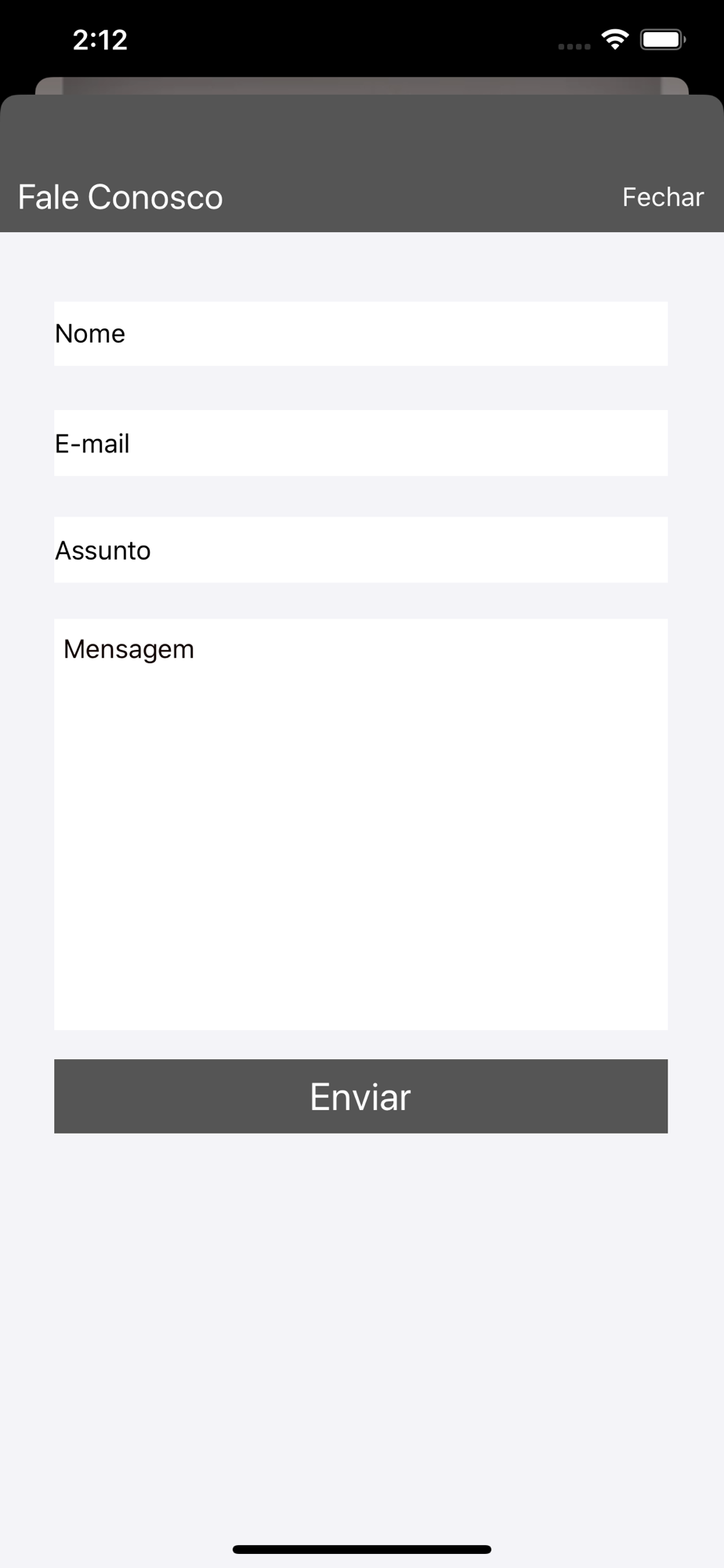Submit the form with Enviar
Viewport: 724px width, 1568px height.
point(360,1096)
